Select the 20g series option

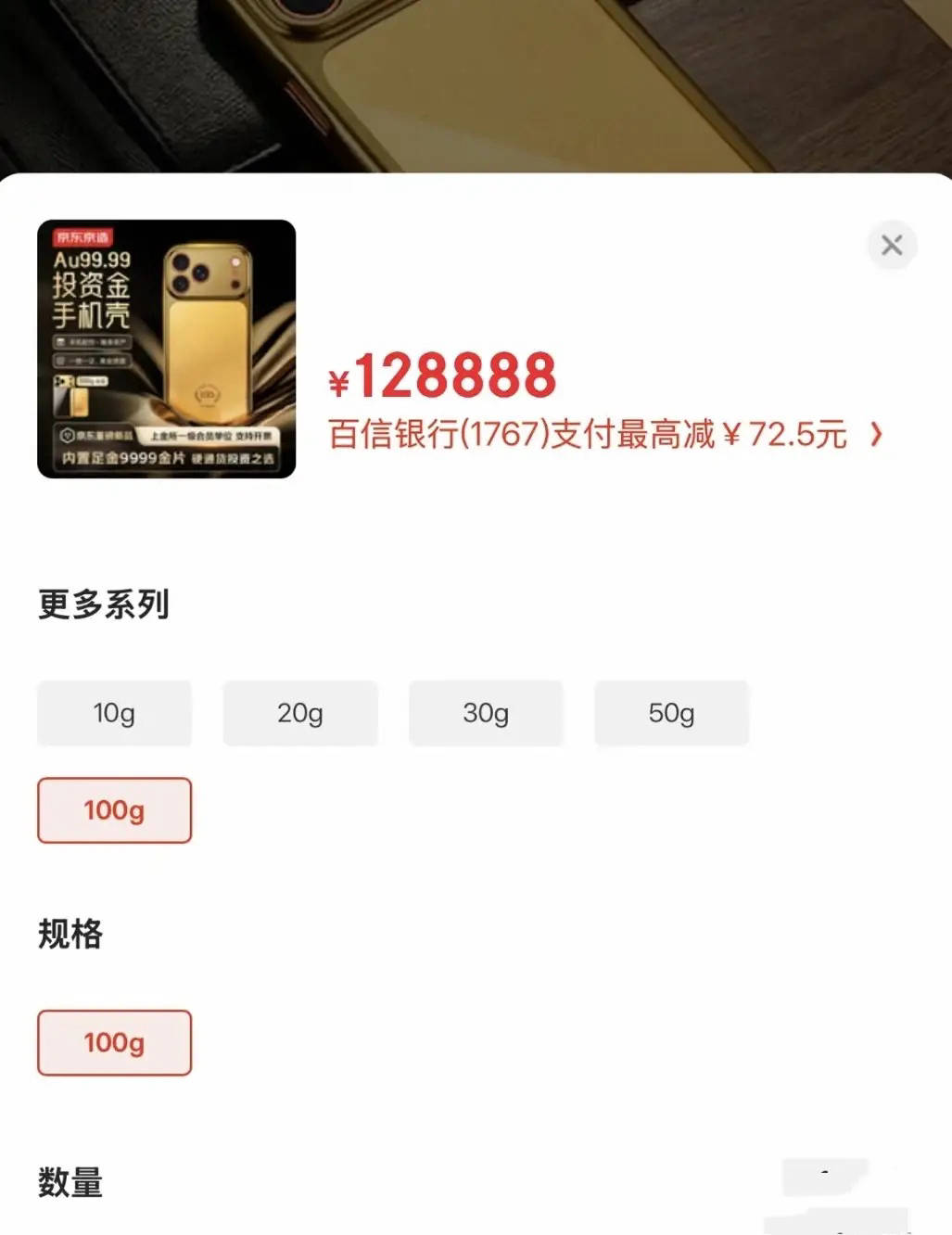299,713
